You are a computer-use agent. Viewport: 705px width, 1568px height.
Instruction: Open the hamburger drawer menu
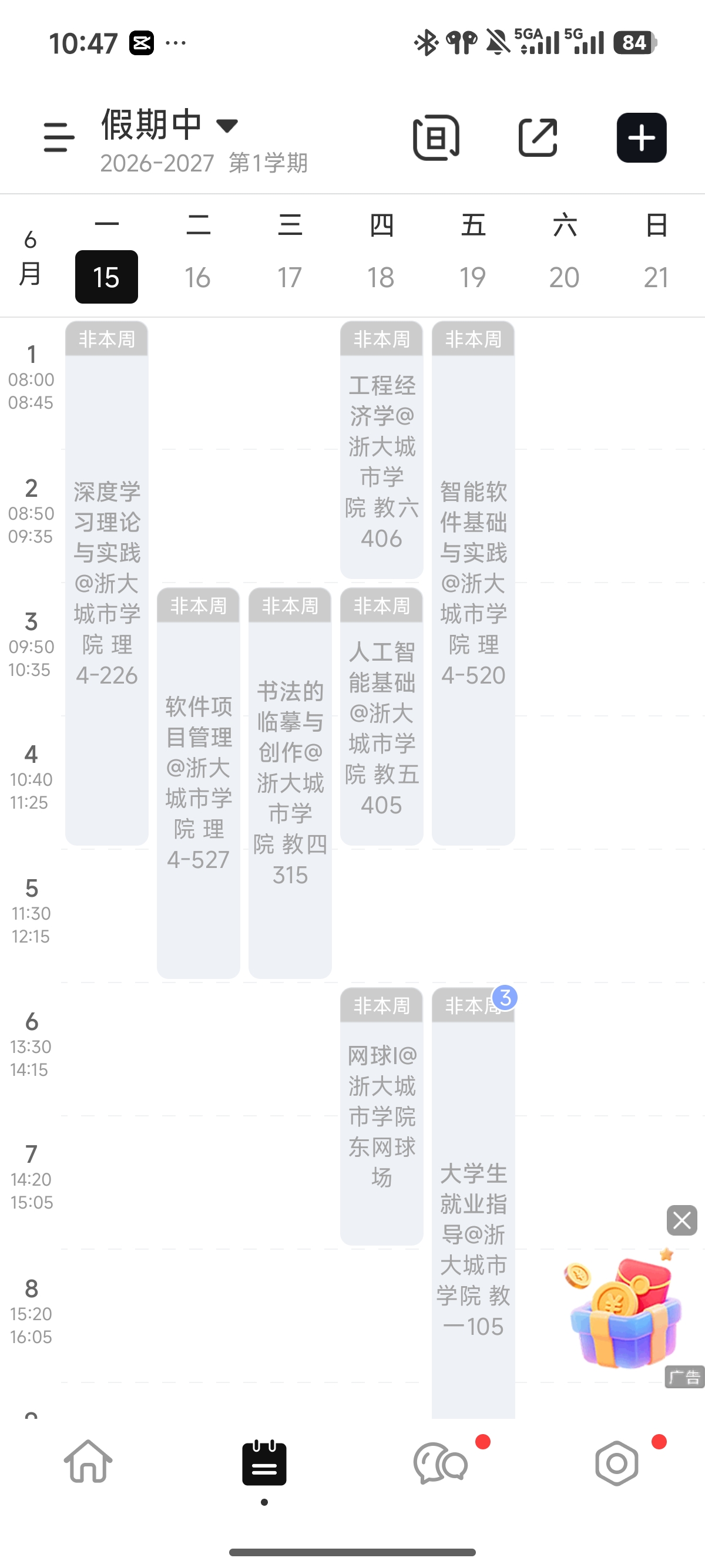click(x=59, y=137)
